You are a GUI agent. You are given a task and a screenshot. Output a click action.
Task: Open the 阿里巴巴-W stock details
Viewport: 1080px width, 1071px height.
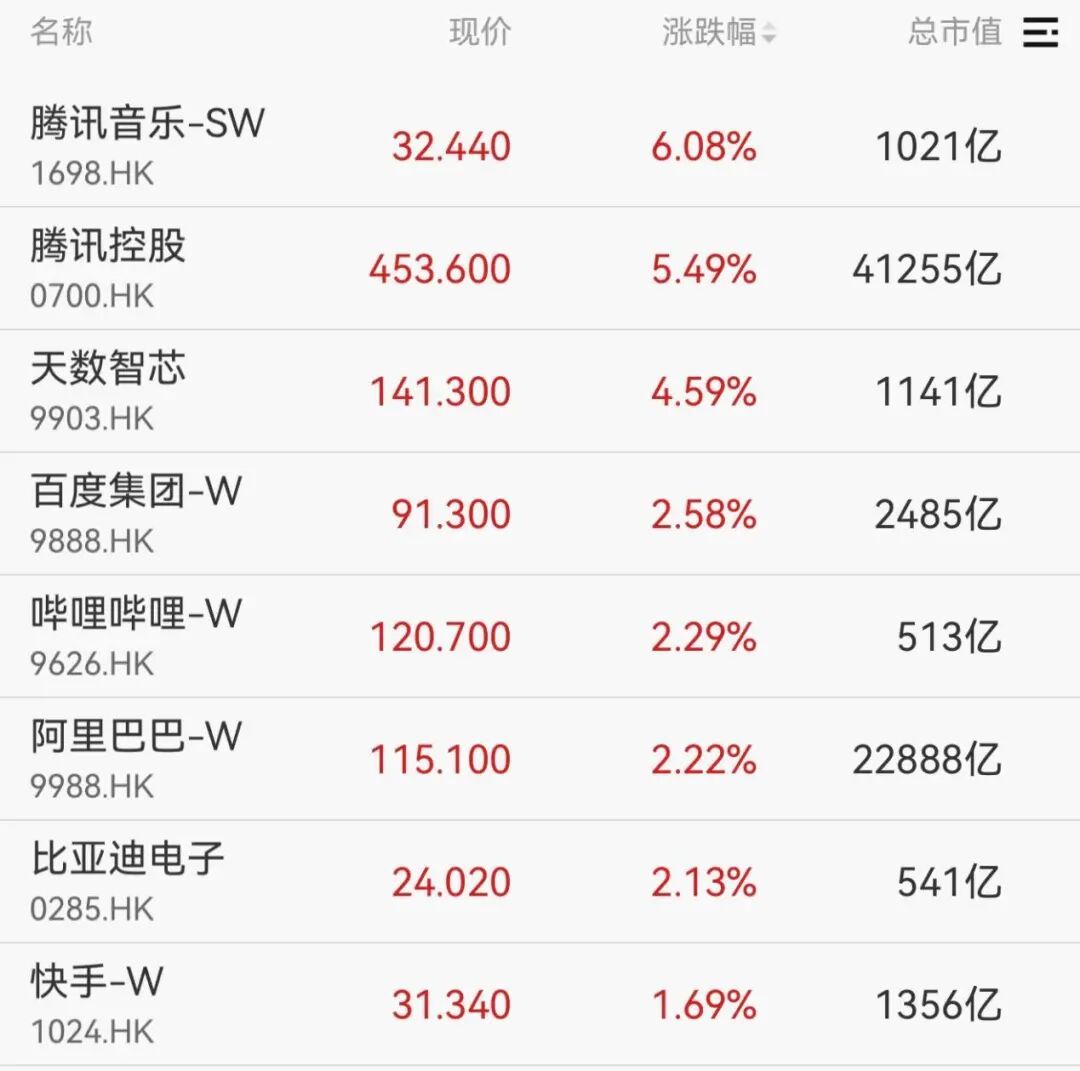pyautogui.click(x=540, y=759)
